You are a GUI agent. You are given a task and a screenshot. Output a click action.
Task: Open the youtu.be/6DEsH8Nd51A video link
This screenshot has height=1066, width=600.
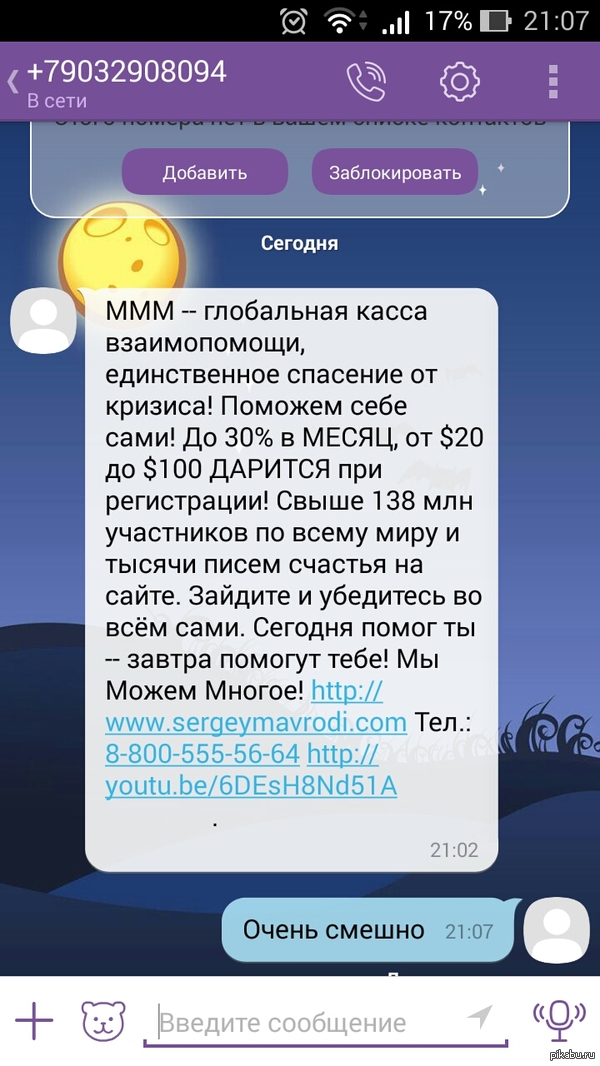[x=251, y=772]
